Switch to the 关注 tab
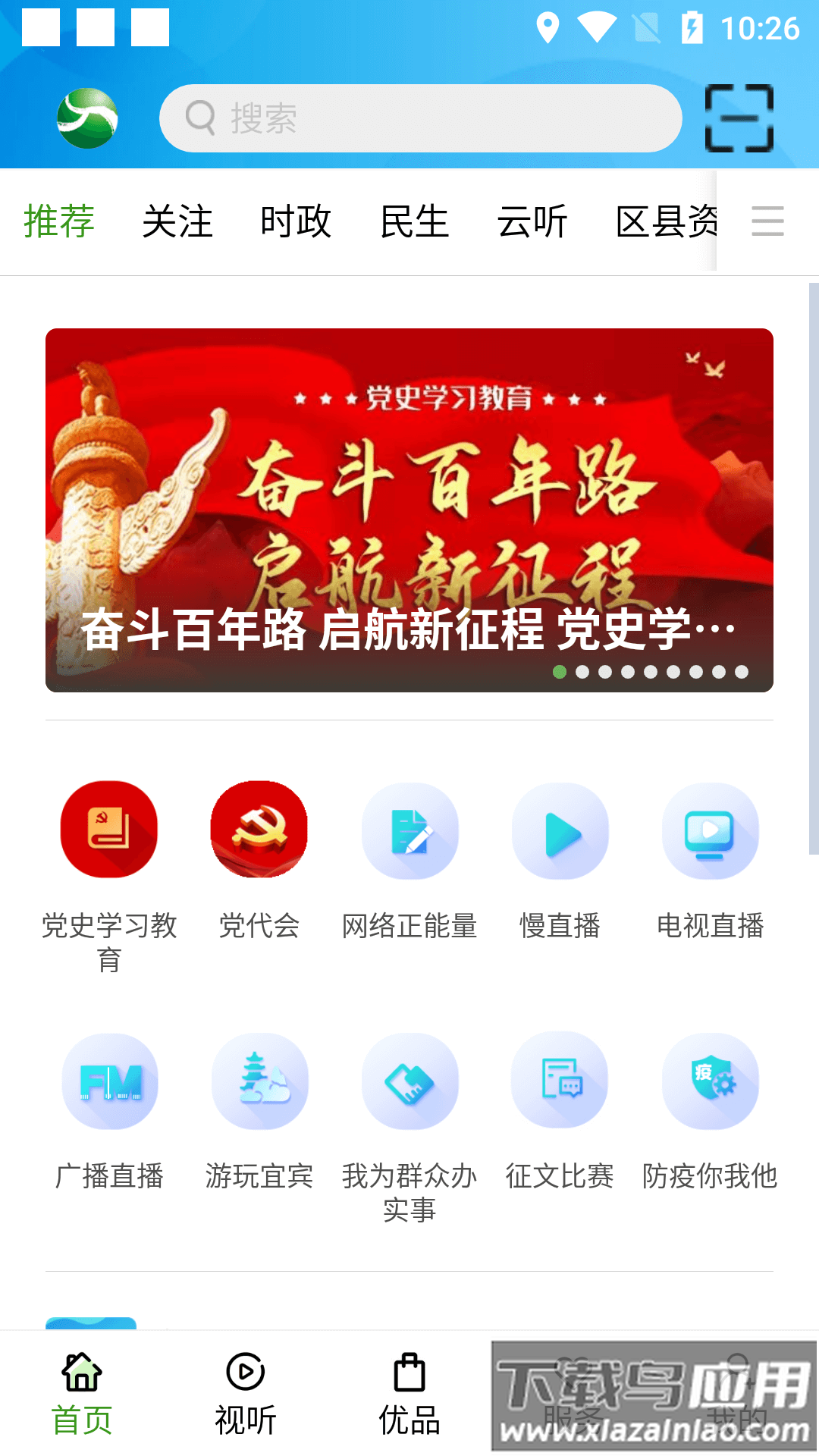 tap(178, 221)
